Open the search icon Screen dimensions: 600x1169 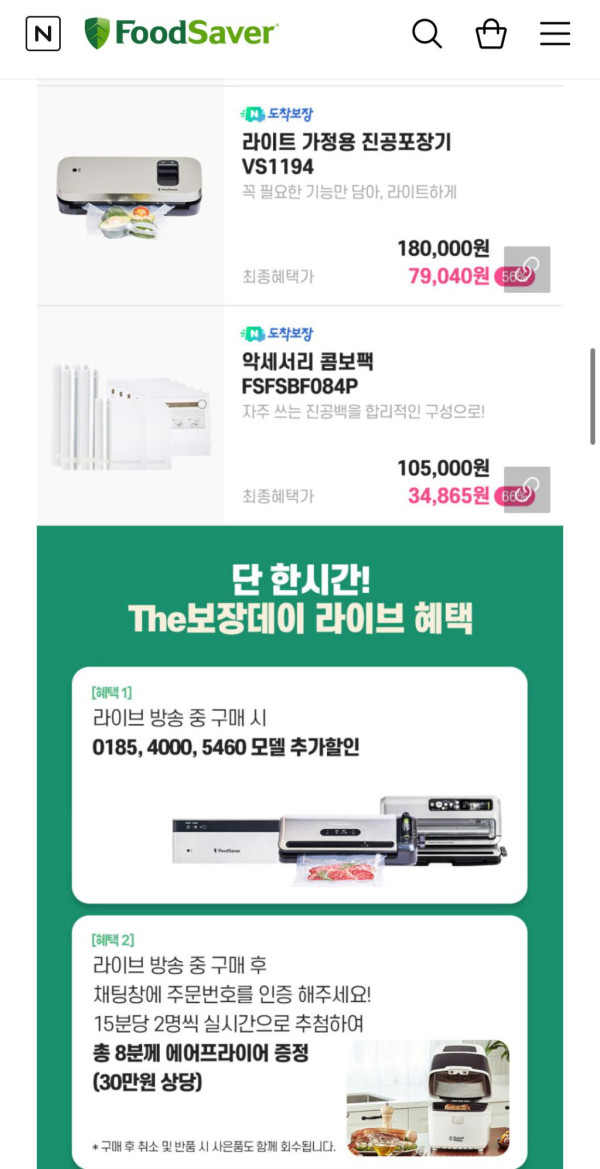[427, 34]
